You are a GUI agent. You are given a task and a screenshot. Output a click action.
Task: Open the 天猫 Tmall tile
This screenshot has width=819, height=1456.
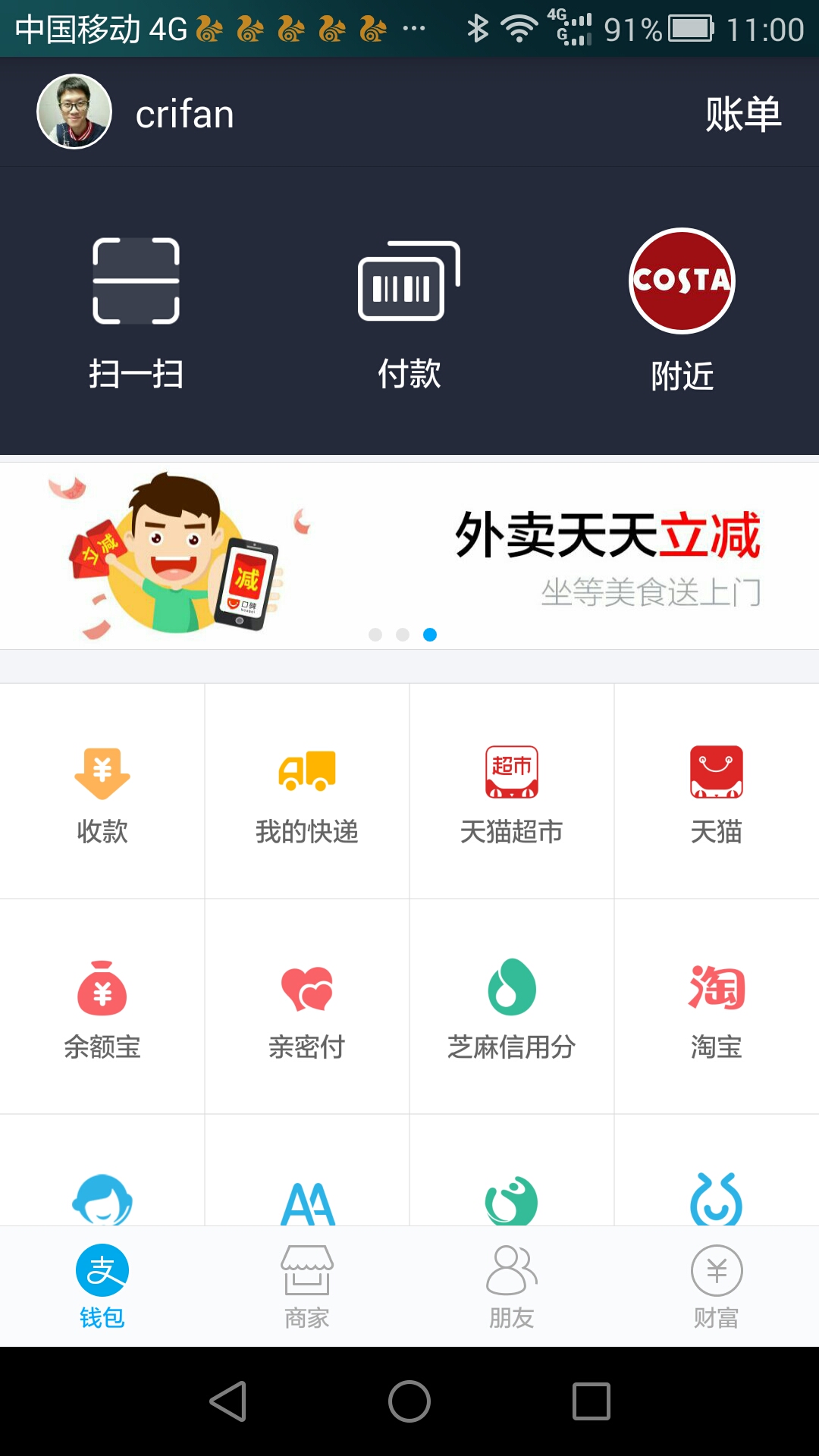coord(717,792)
